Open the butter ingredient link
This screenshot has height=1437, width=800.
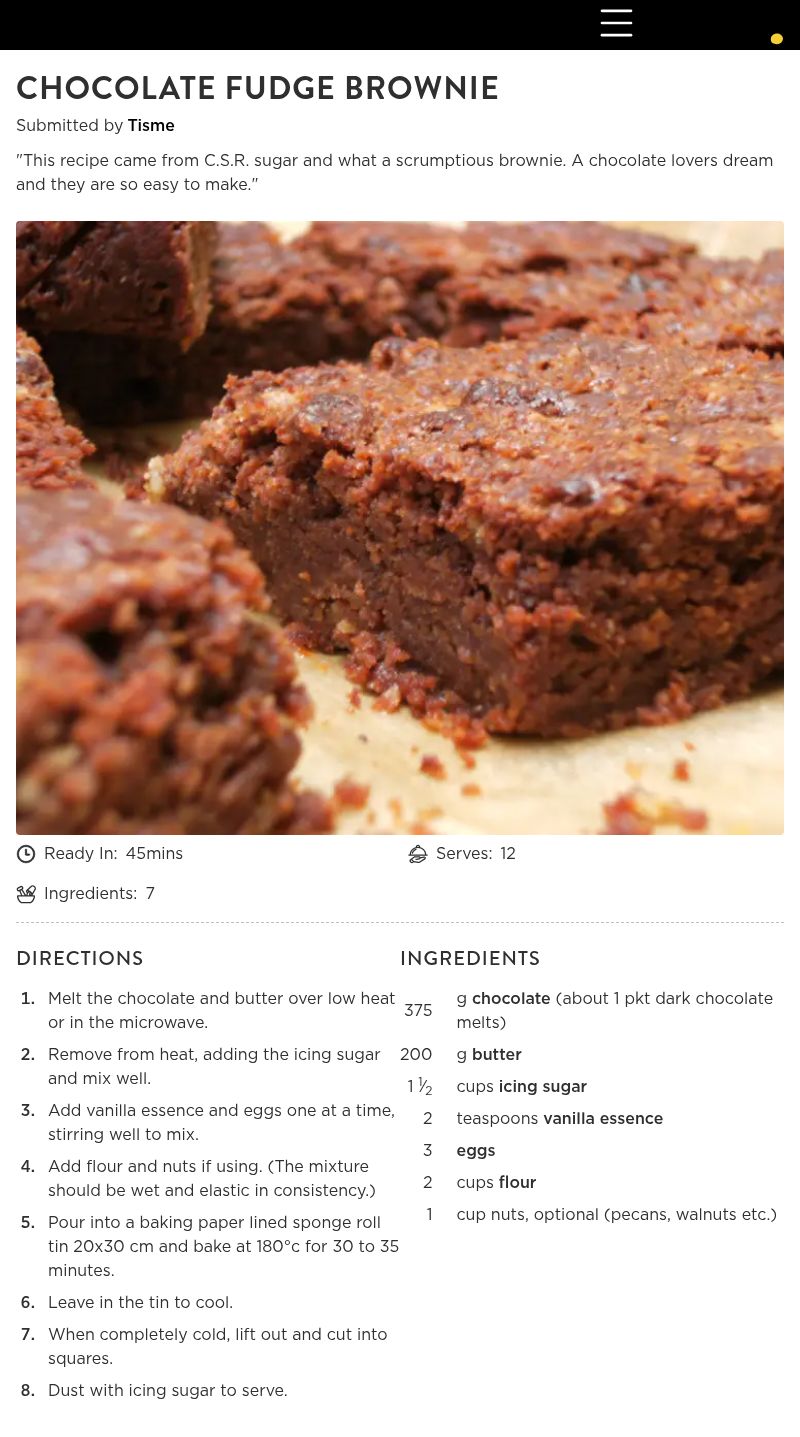click(x=497, y=1054)
